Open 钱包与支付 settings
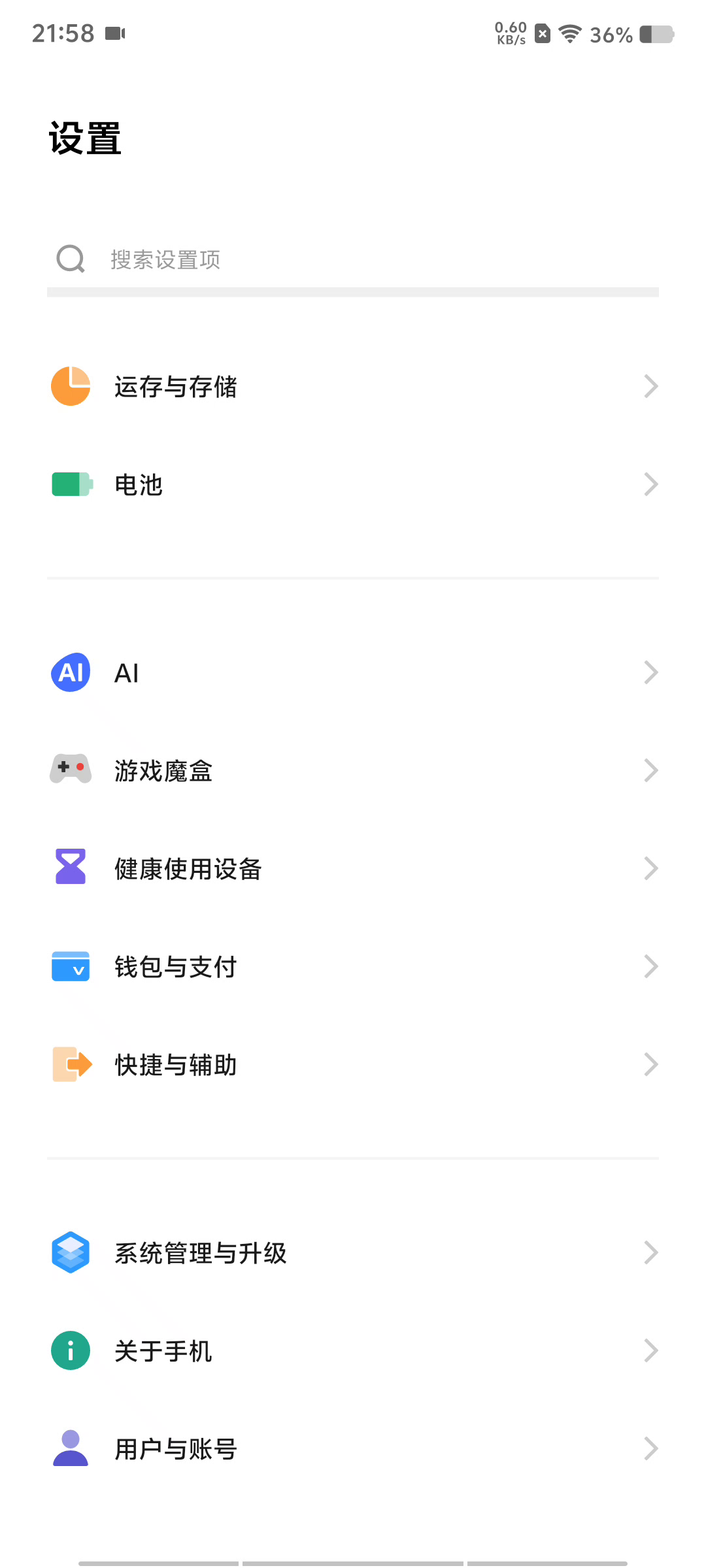This screenshot has width=706, height=1568. tap(353, 966)
